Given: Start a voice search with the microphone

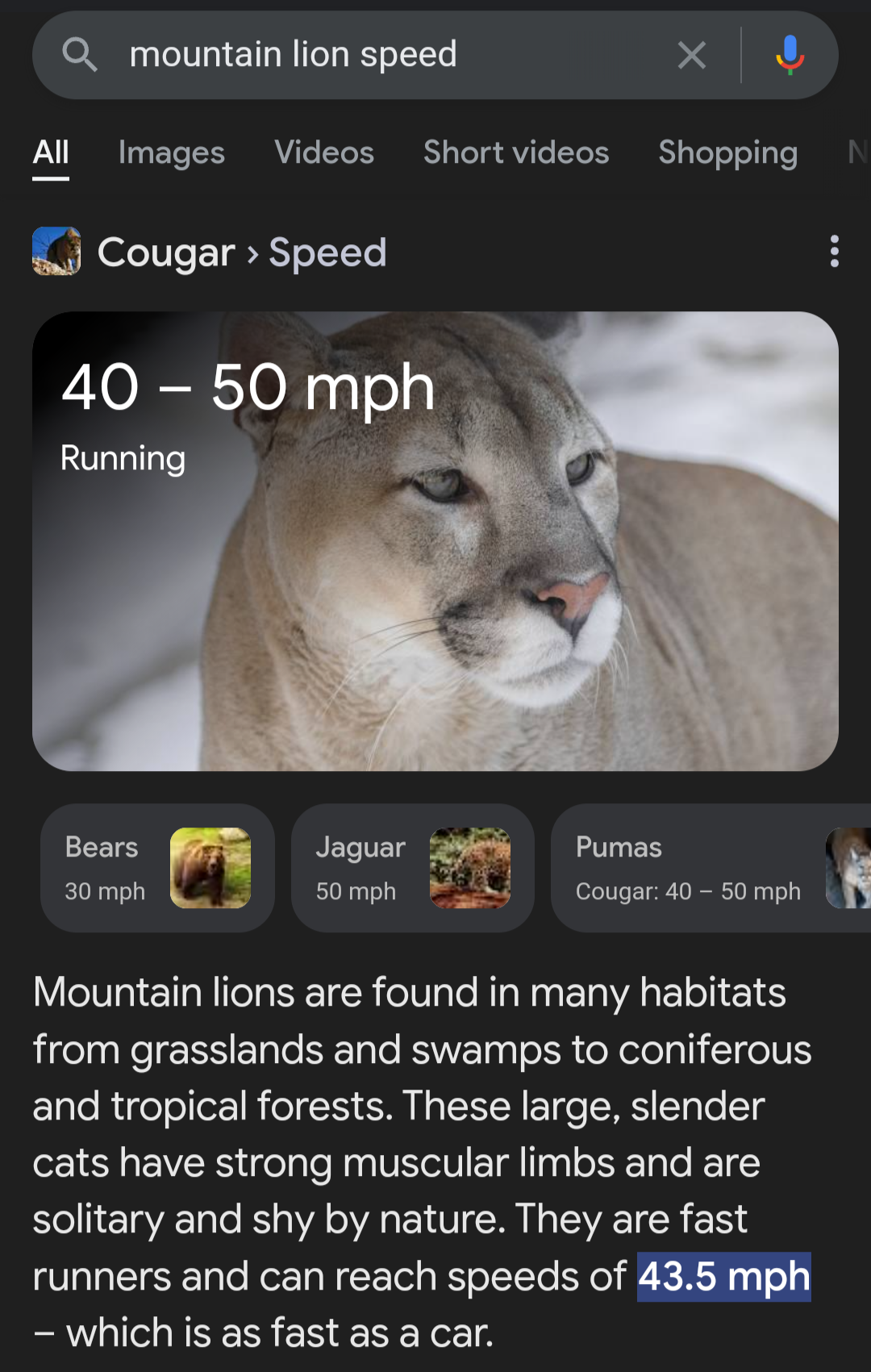Looking at the screenshot, I should (790, 55).
